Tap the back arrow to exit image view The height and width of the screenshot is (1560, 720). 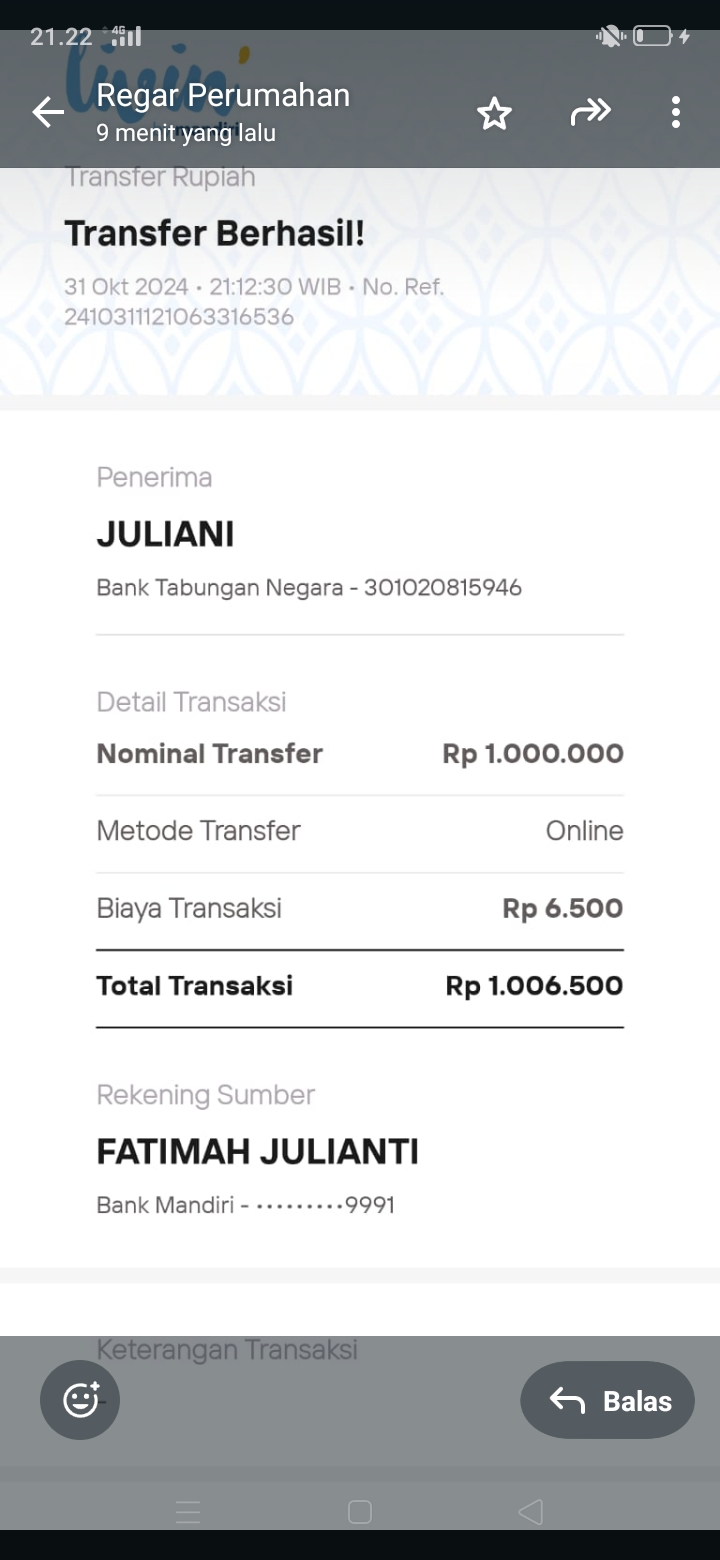(47, 112)
